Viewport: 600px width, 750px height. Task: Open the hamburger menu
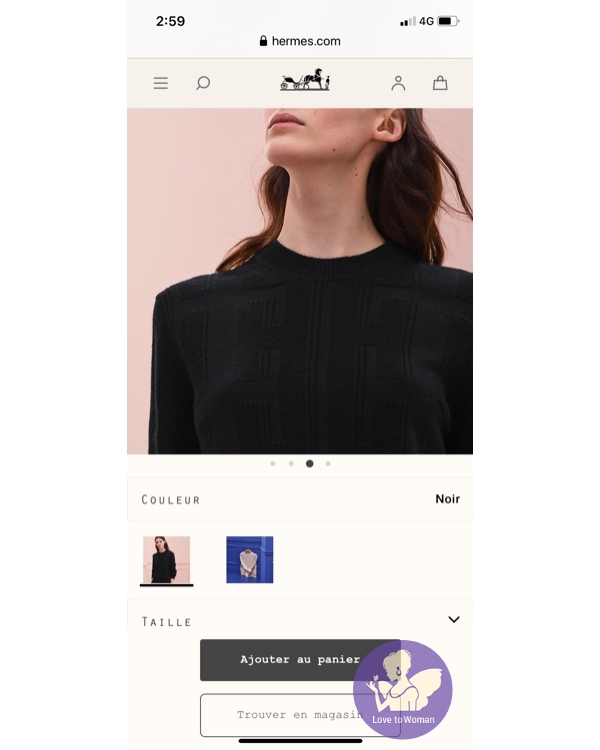click(x=160, y=83)
